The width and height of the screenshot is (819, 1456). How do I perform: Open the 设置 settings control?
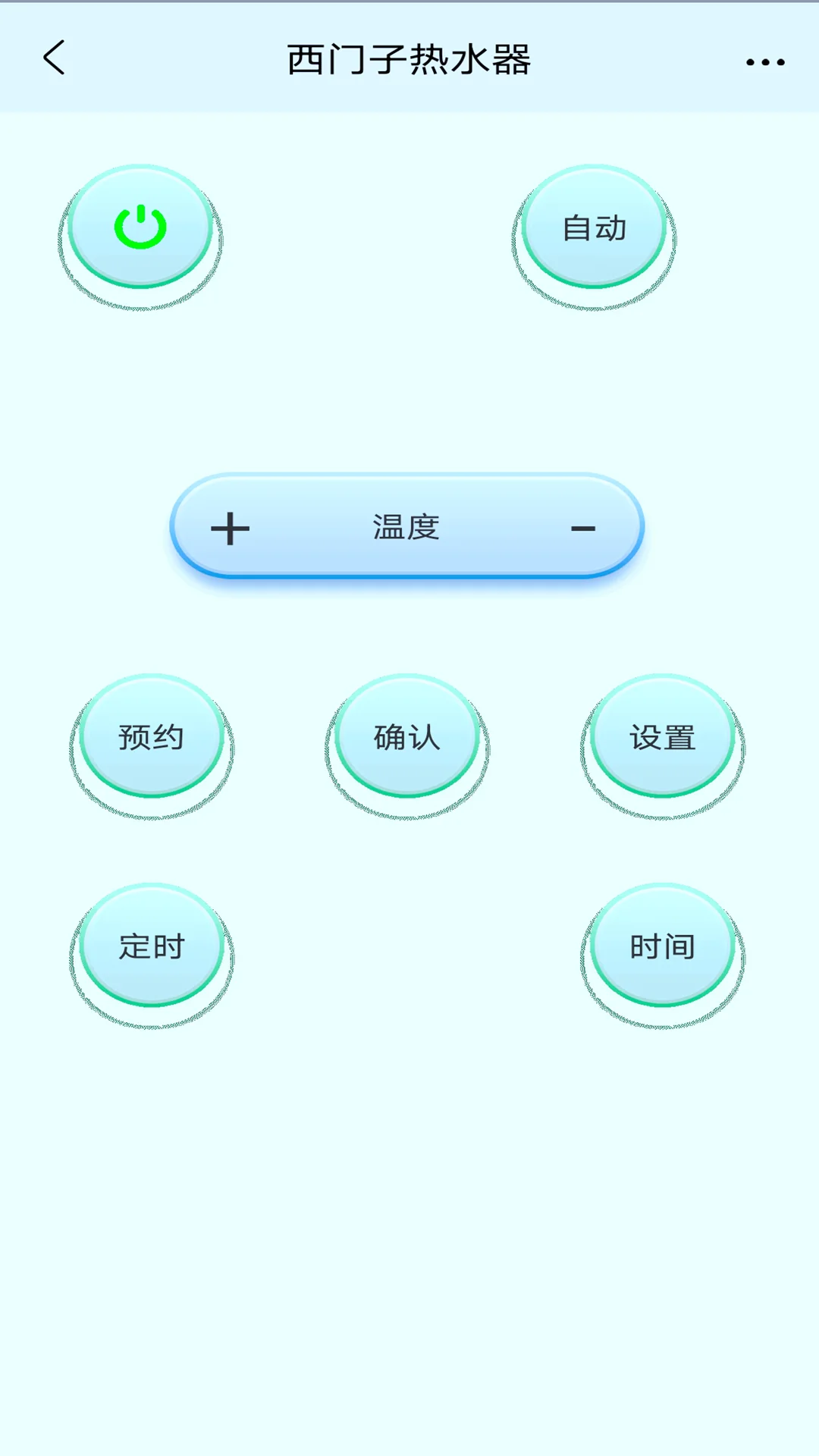click(x=661, y=738)
